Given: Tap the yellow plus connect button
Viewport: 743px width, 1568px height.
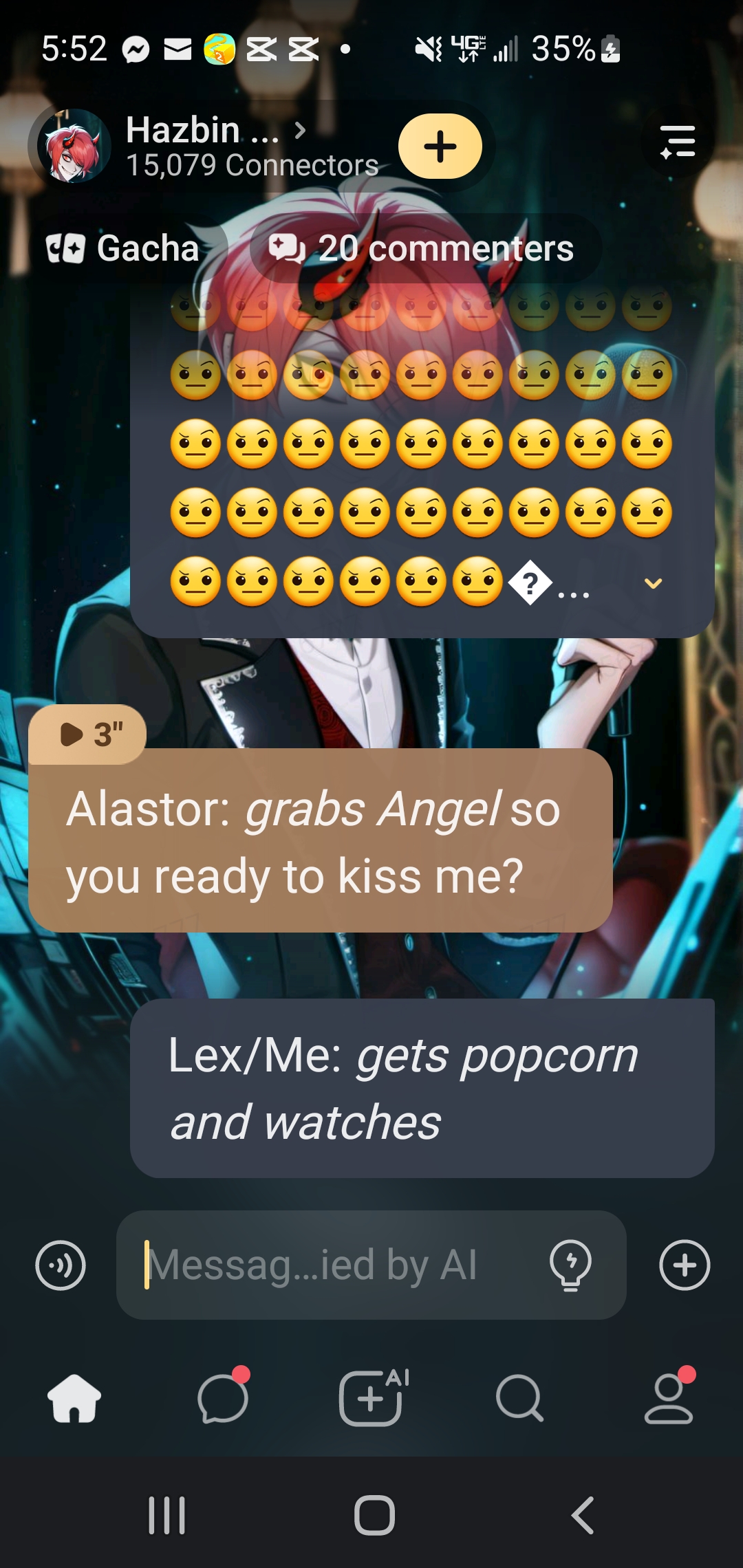Looking at the screenshot, I should 440,146.
